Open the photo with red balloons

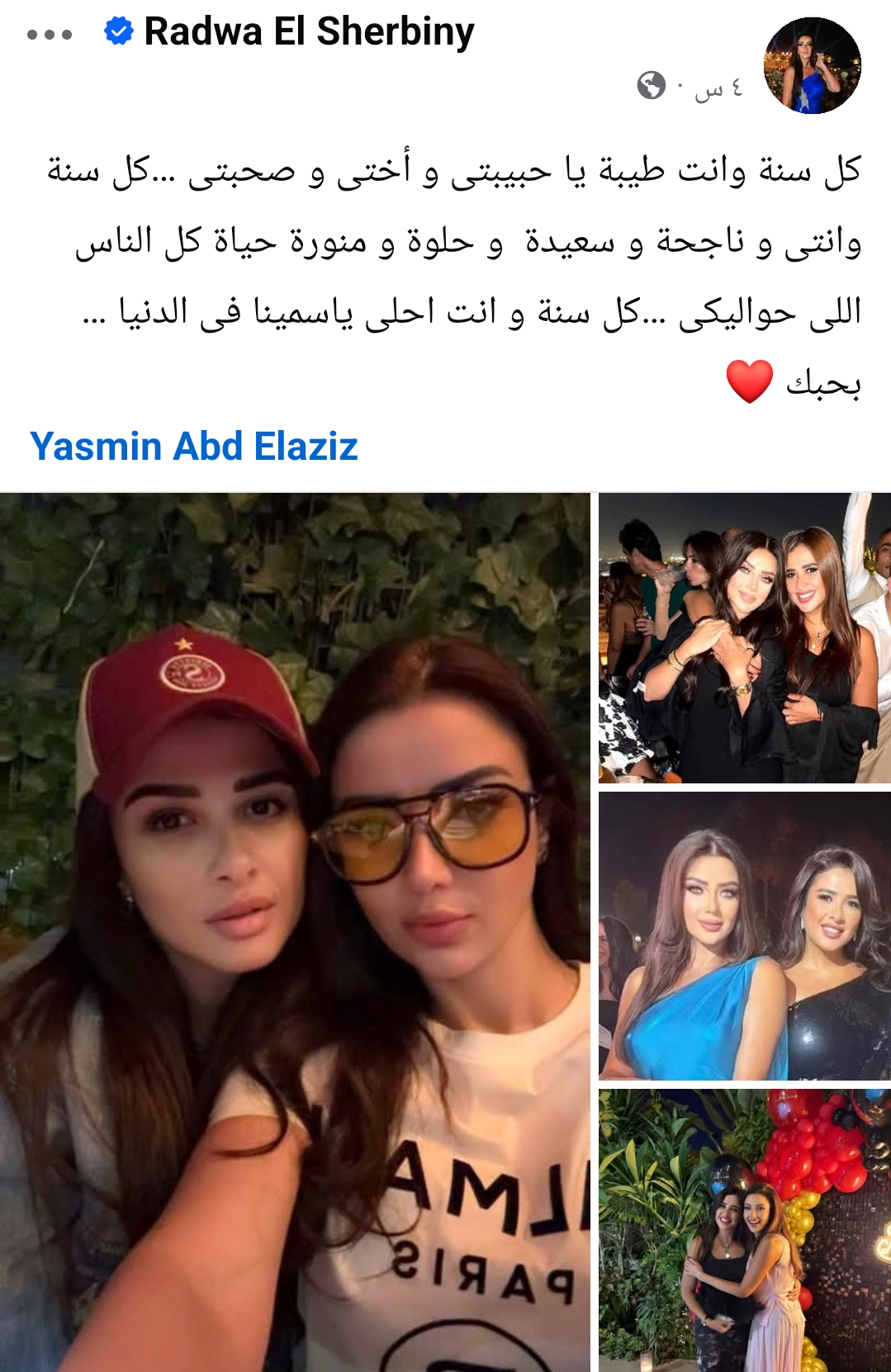[744, 1230]
